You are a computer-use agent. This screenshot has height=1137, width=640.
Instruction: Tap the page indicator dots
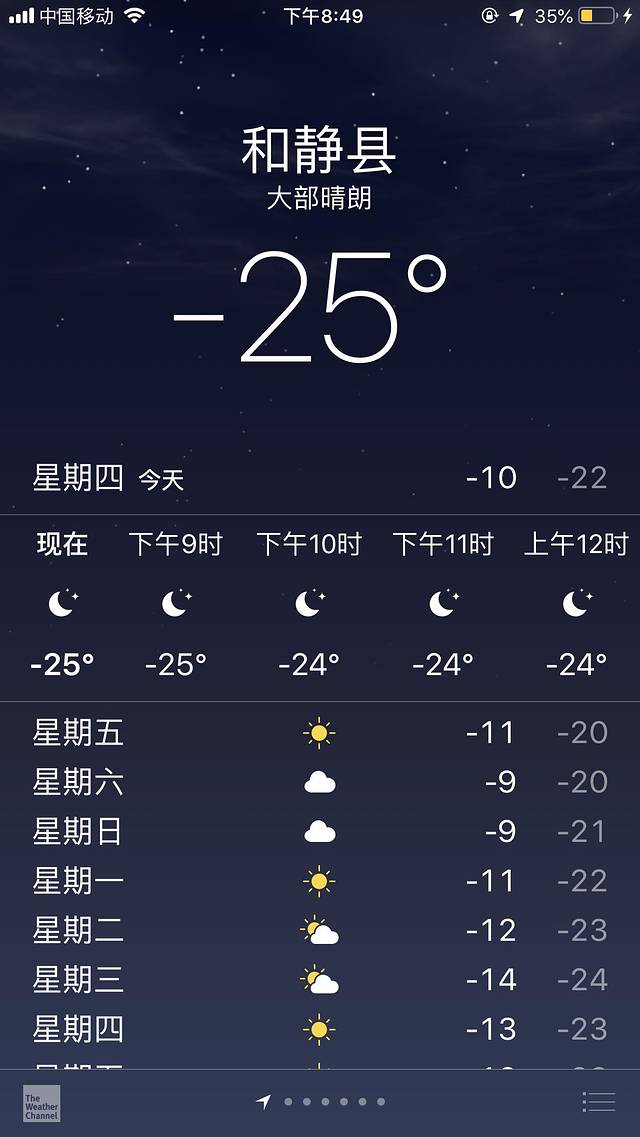323,1102
